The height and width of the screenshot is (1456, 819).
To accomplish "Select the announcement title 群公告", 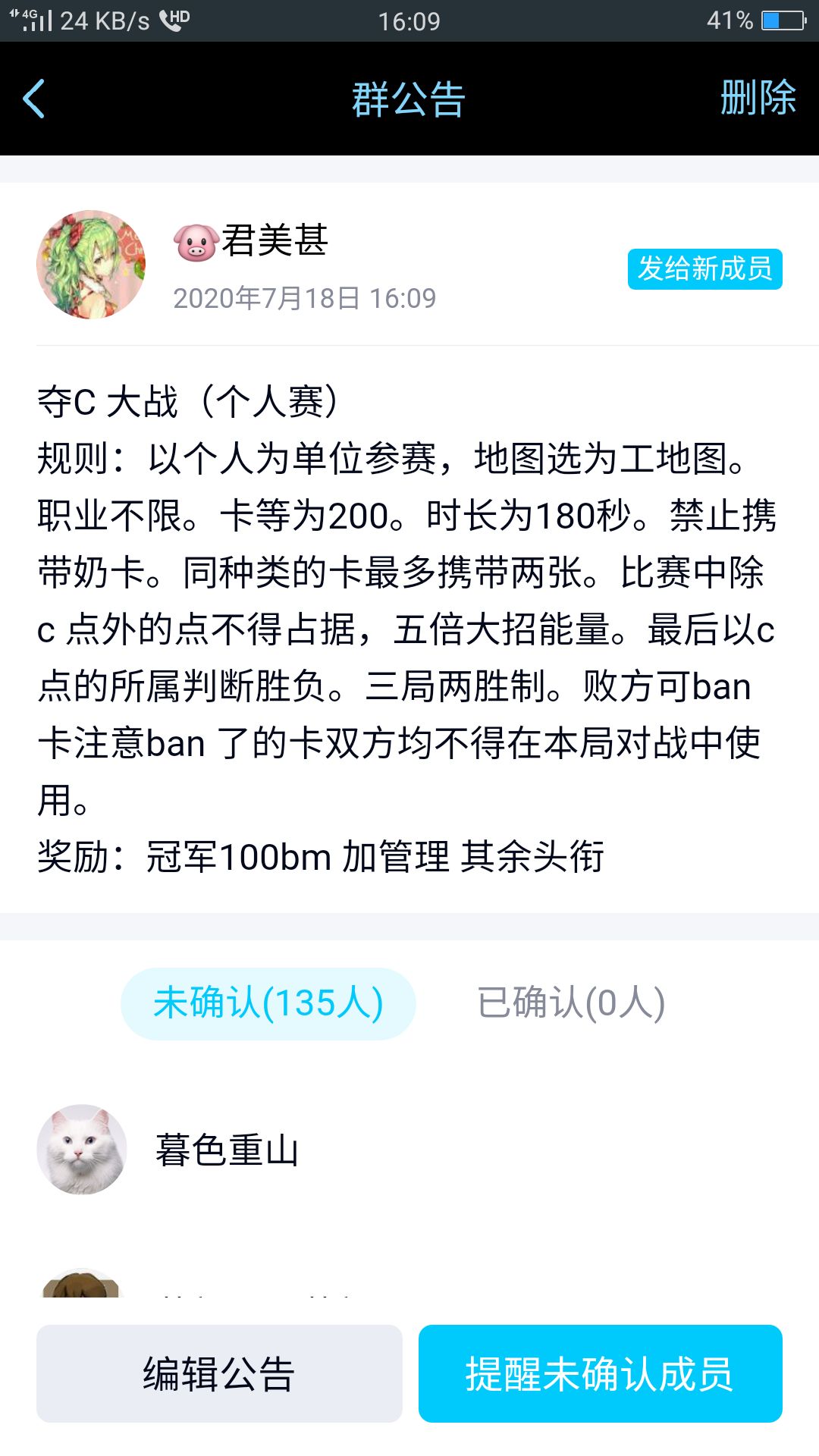I will (409, 97).
